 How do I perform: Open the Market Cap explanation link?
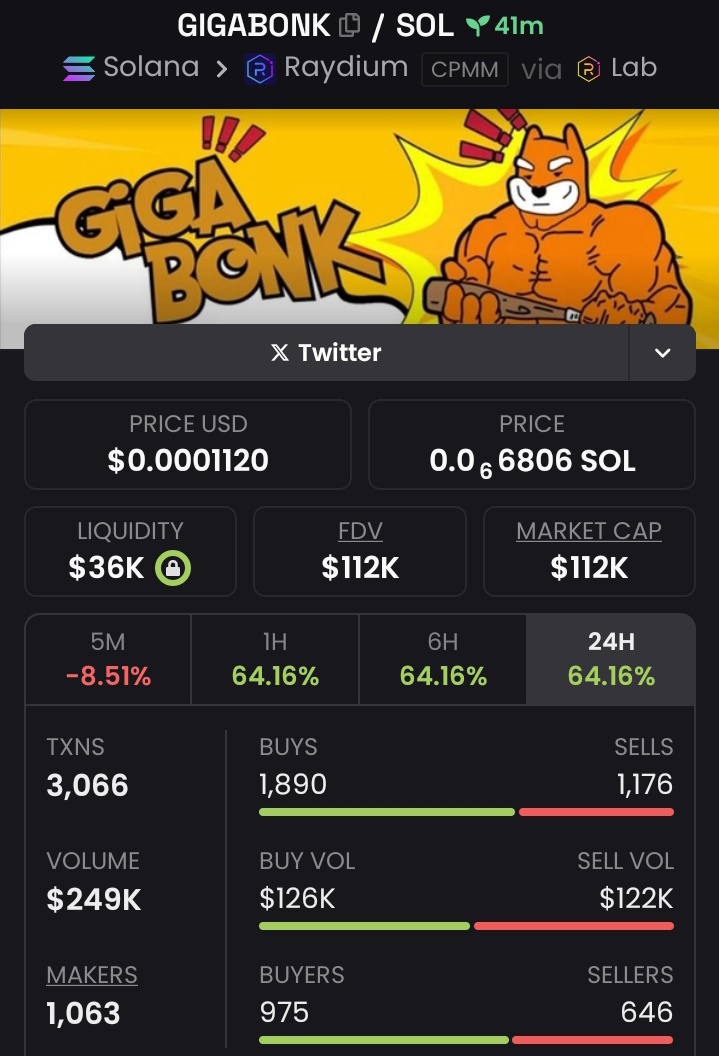pos(589,531)
